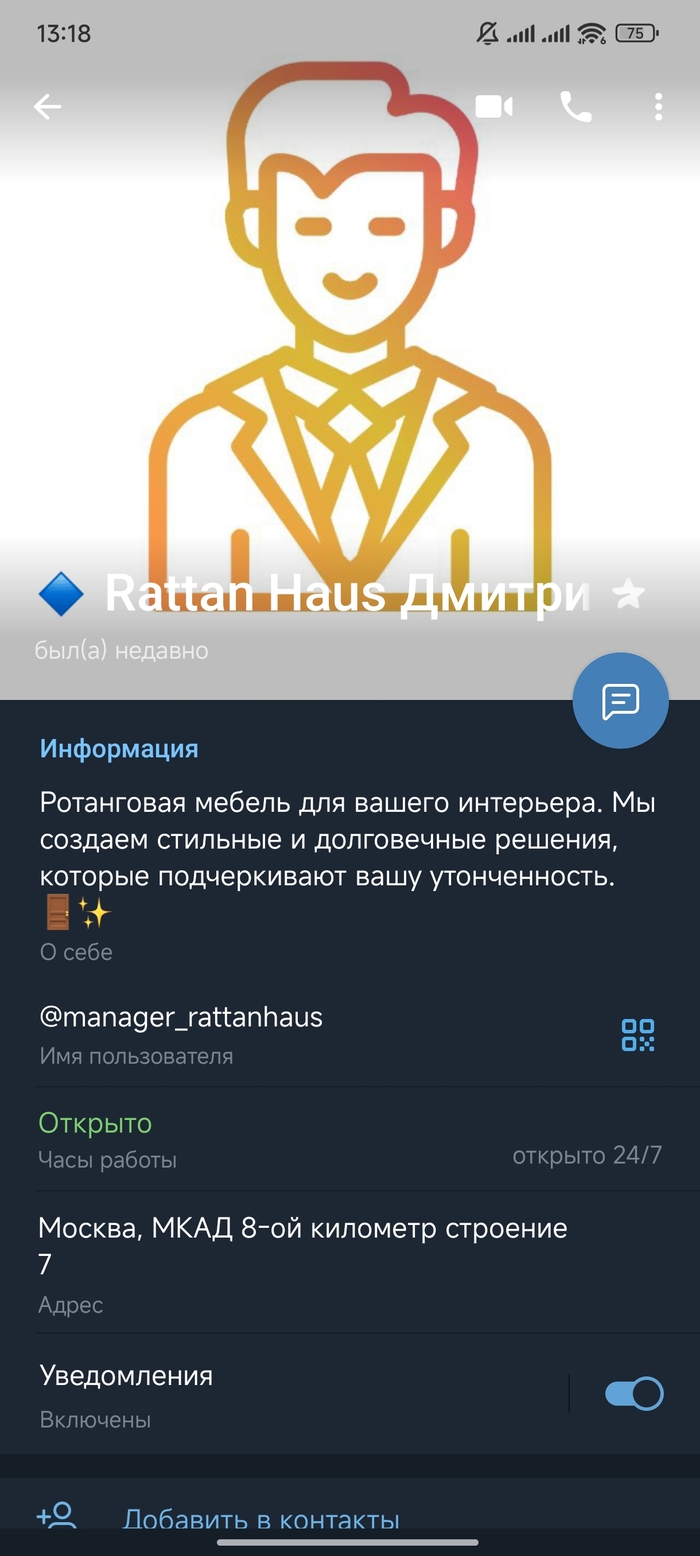Start a video call with Rattan Haus
This screenshot has height=1556, width=700.
(494, 107)
